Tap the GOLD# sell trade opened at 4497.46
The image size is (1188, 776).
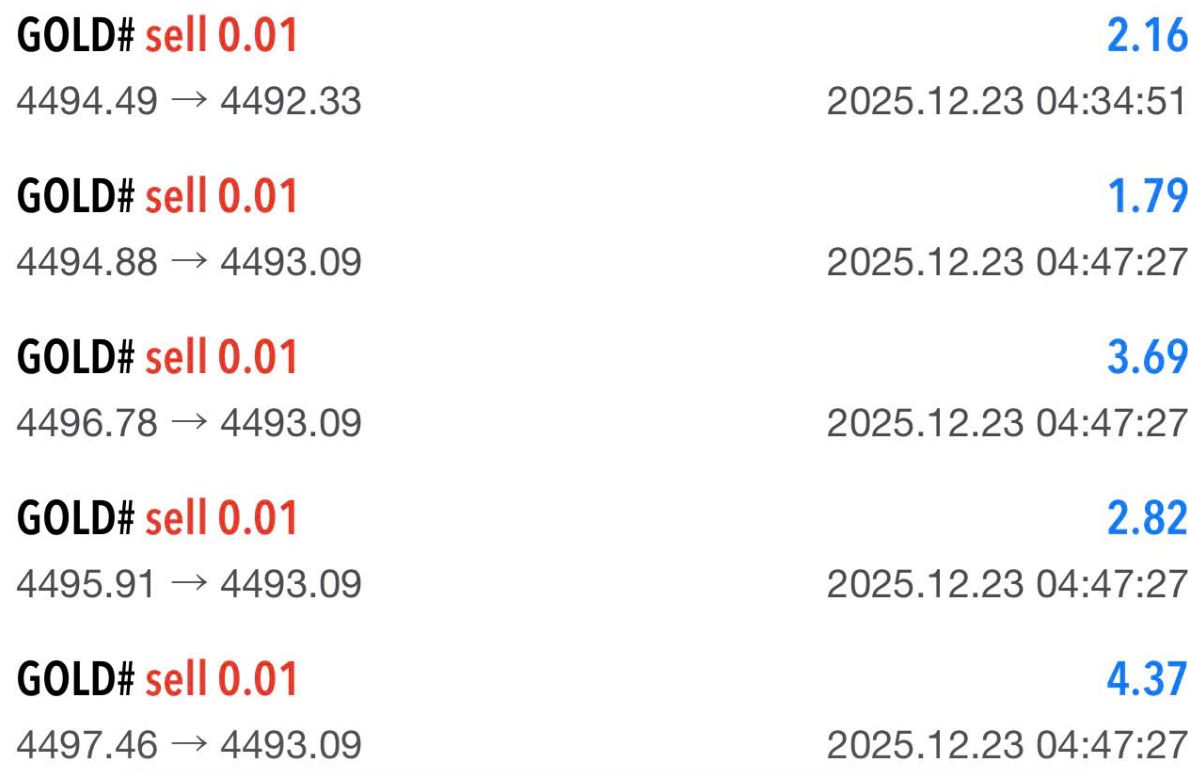tap(594, 712)
